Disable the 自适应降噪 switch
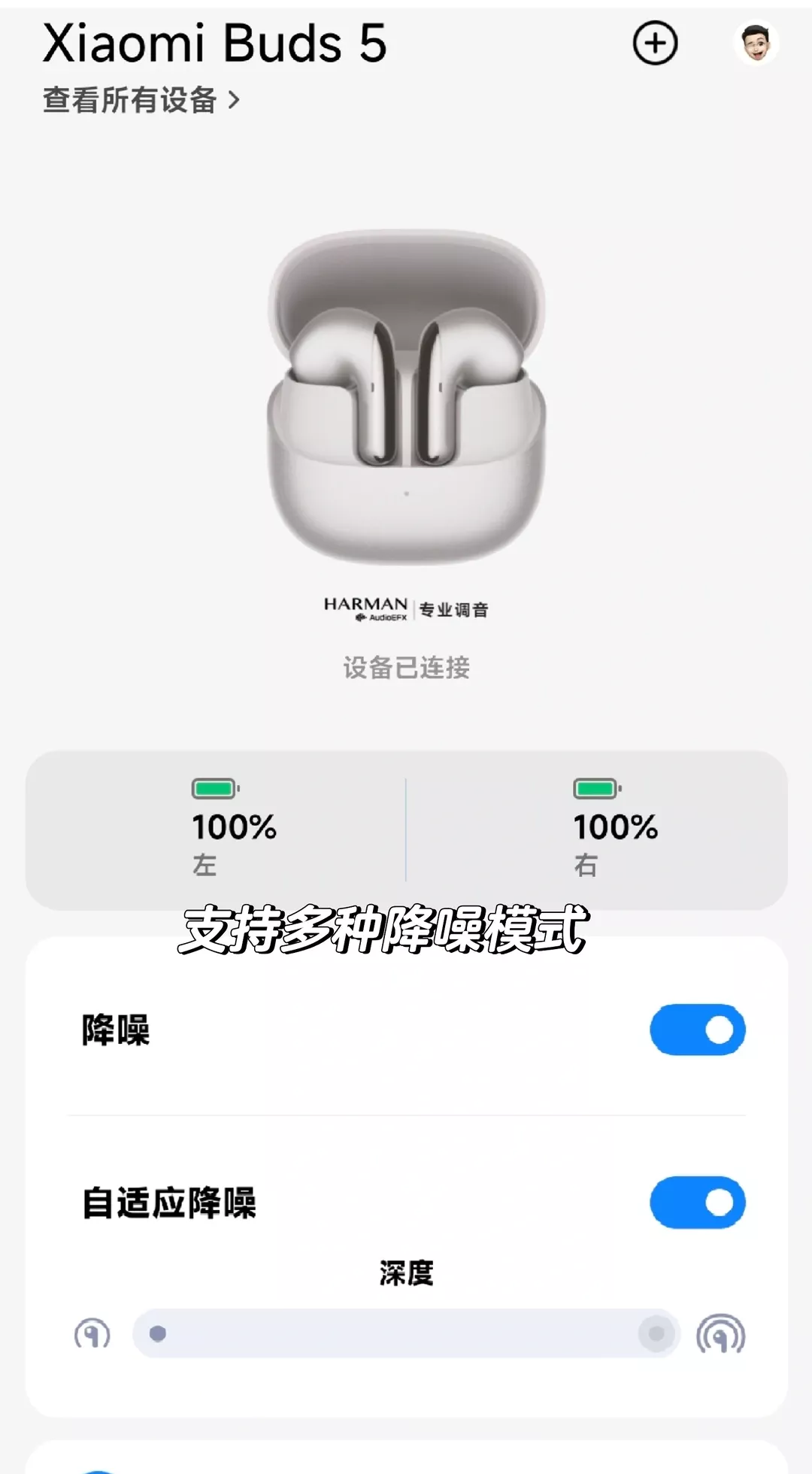812x1474 pixels. [x=697, y=1203]
